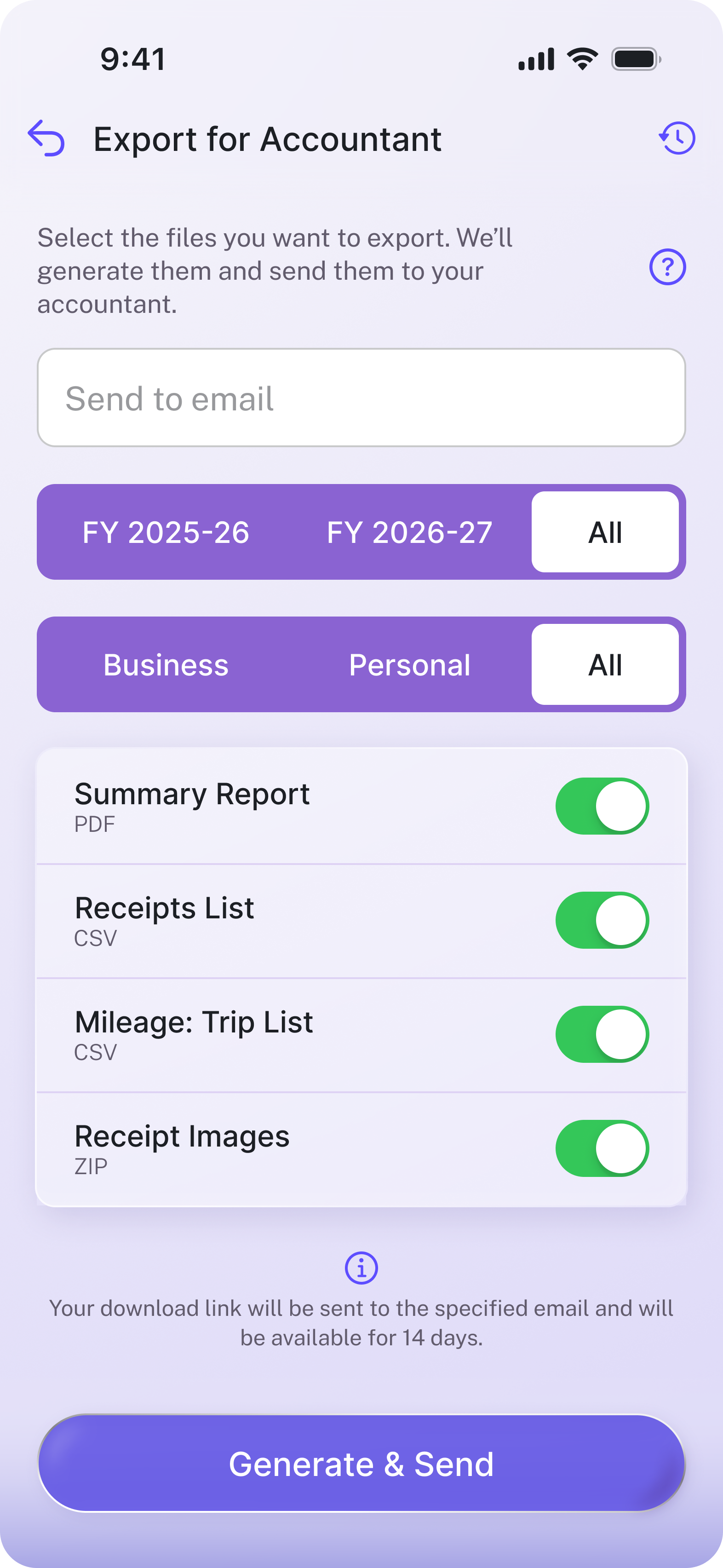The height and width of the screenshot is (1568, 723).
Task: Select the FY 2026-27 segment
Action: coord(410,532)
